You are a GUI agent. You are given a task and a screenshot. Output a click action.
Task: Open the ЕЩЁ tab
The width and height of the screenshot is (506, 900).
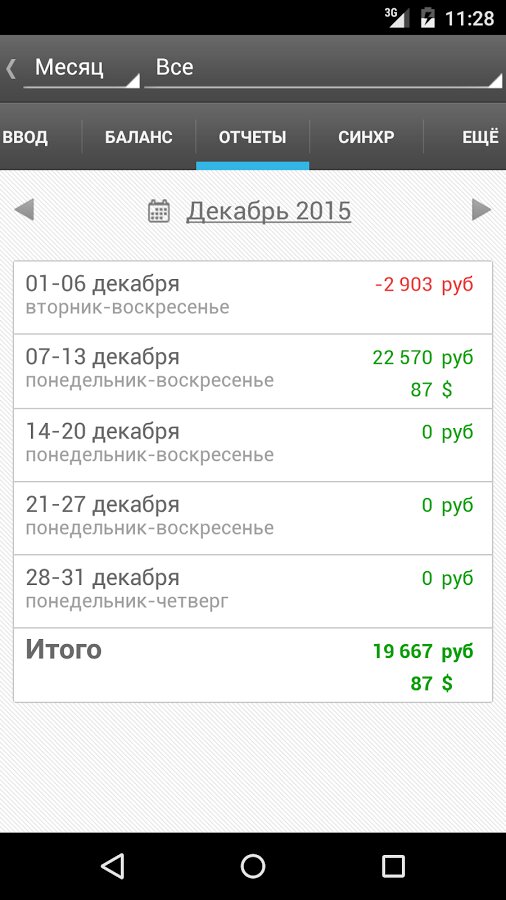click(x=465, y=137)
